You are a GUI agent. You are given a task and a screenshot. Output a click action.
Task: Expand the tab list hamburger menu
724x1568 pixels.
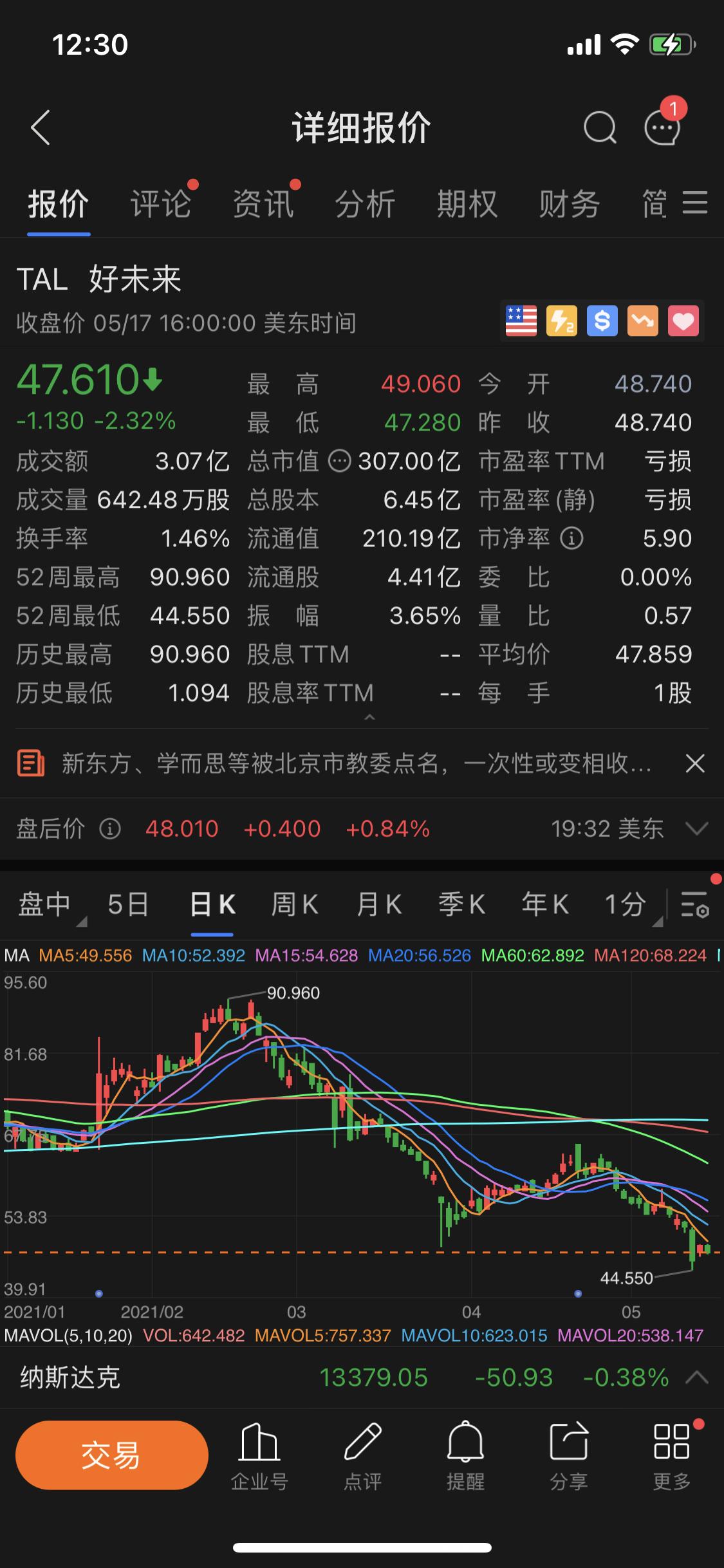[695, 203]
